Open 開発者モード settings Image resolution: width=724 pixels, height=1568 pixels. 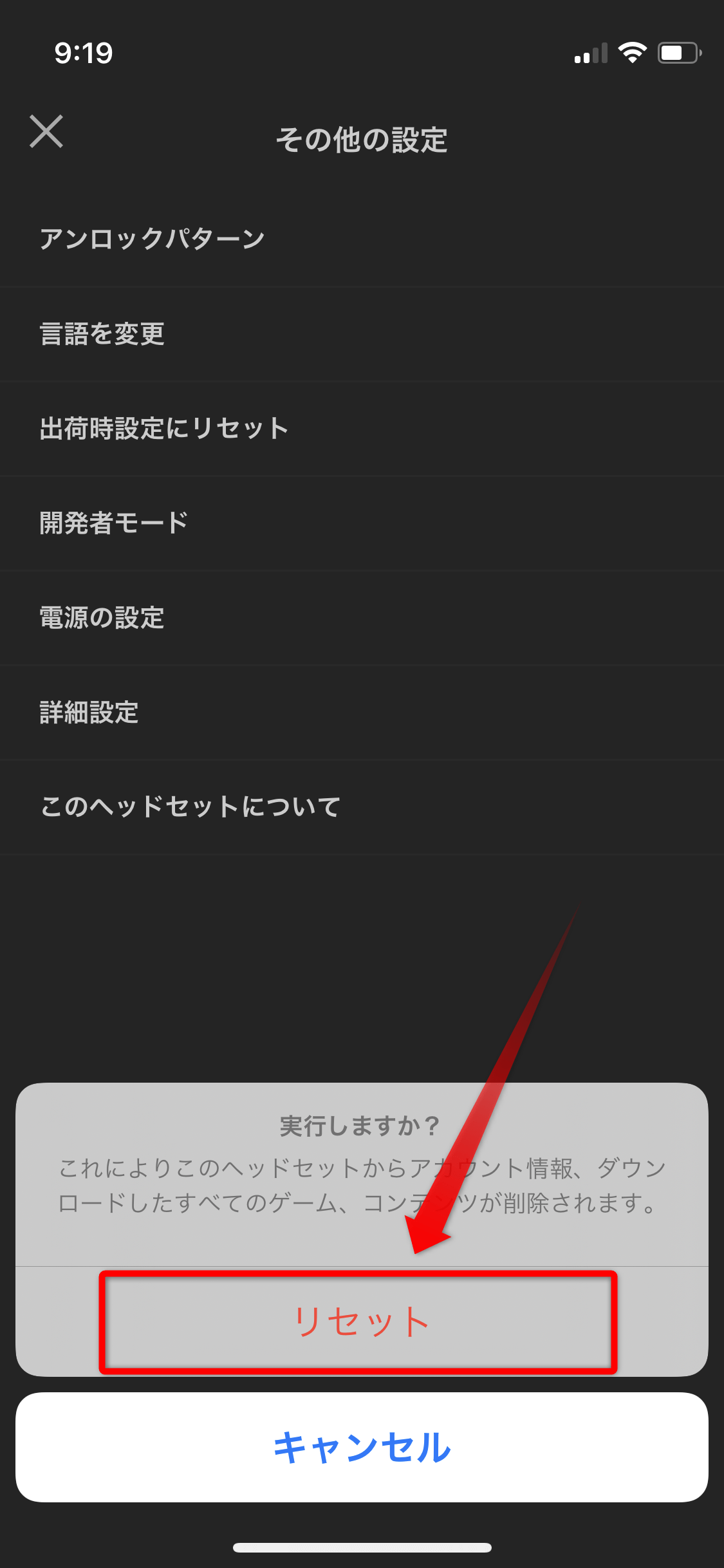pyautogui.click(x=114, y=523)
